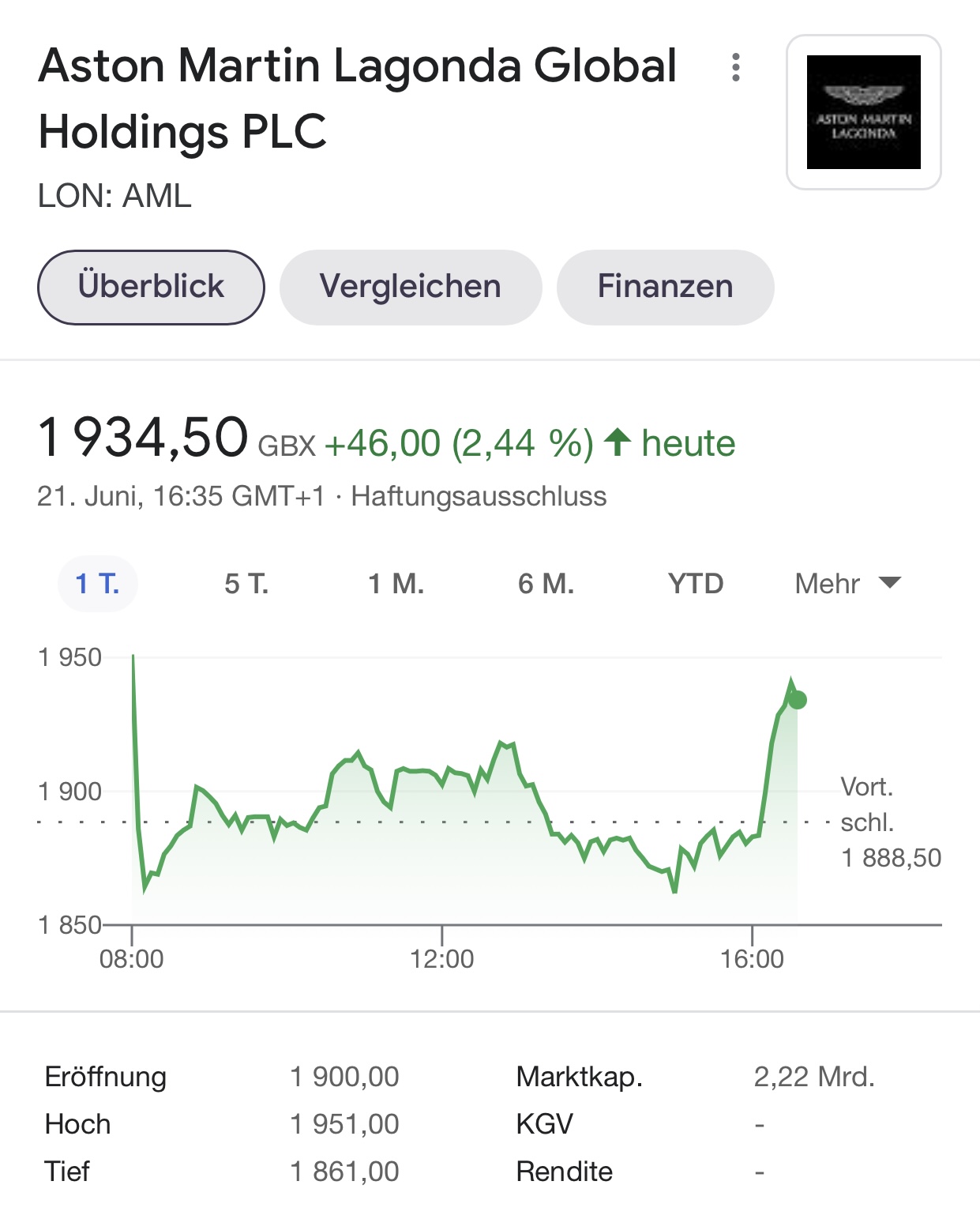Image resolution: width=980 pixels, height=1215 pixels.
Task: Switch to the Vergleichen tab
Action: point(411,287)
